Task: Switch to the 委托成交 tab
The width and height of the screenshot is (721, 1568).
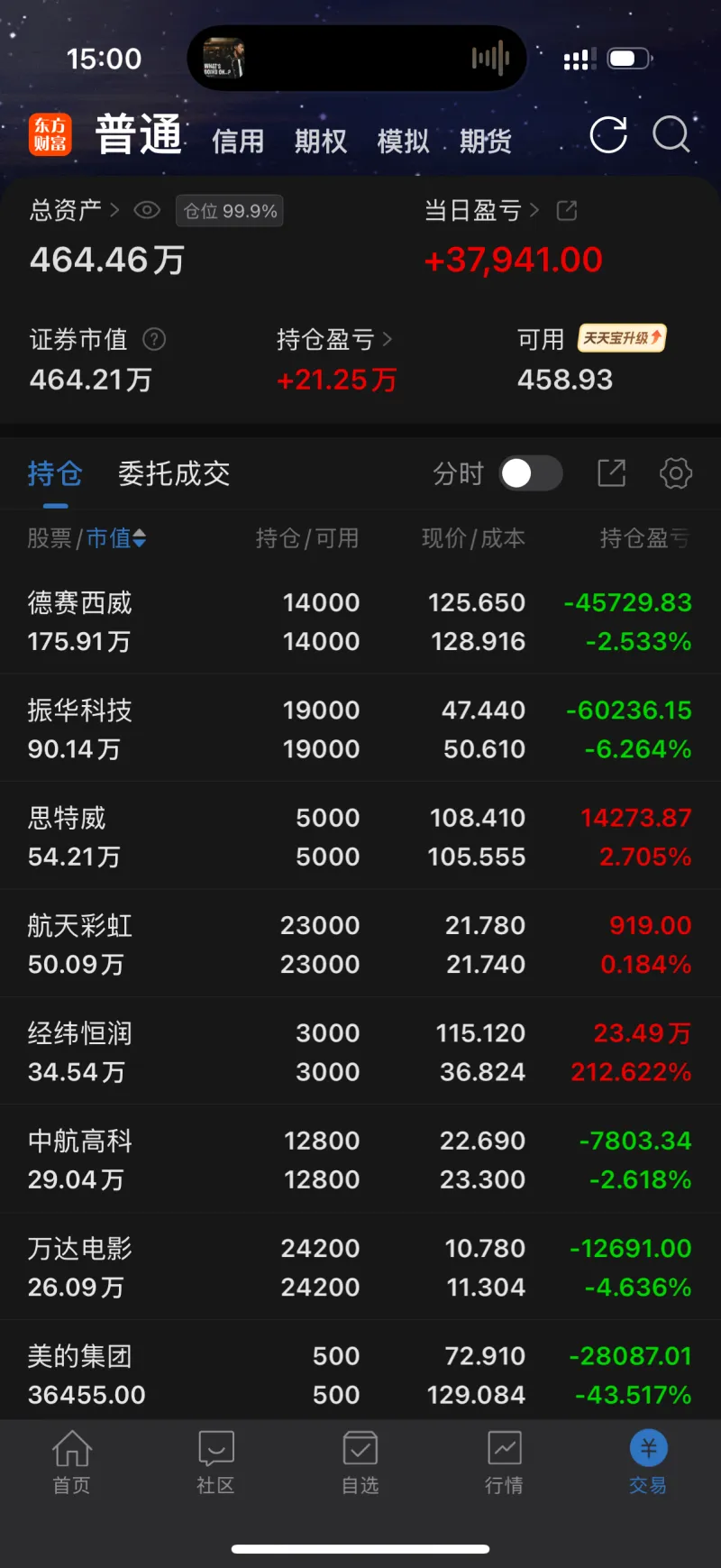Action: pyautogui.click(x=174, y=473)
